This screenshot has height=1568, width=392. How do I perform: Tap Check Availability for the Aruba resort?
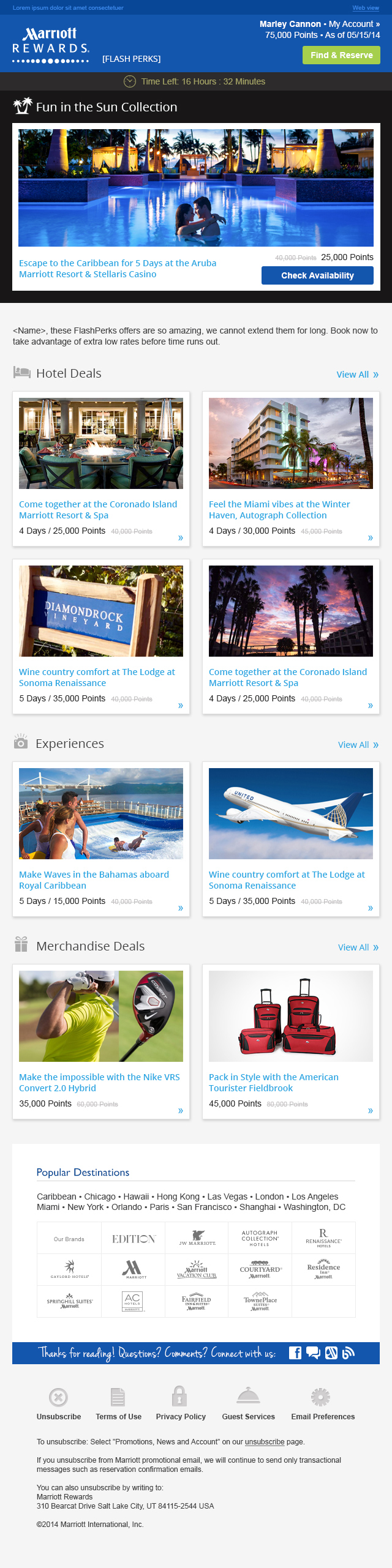pos(317,275)
